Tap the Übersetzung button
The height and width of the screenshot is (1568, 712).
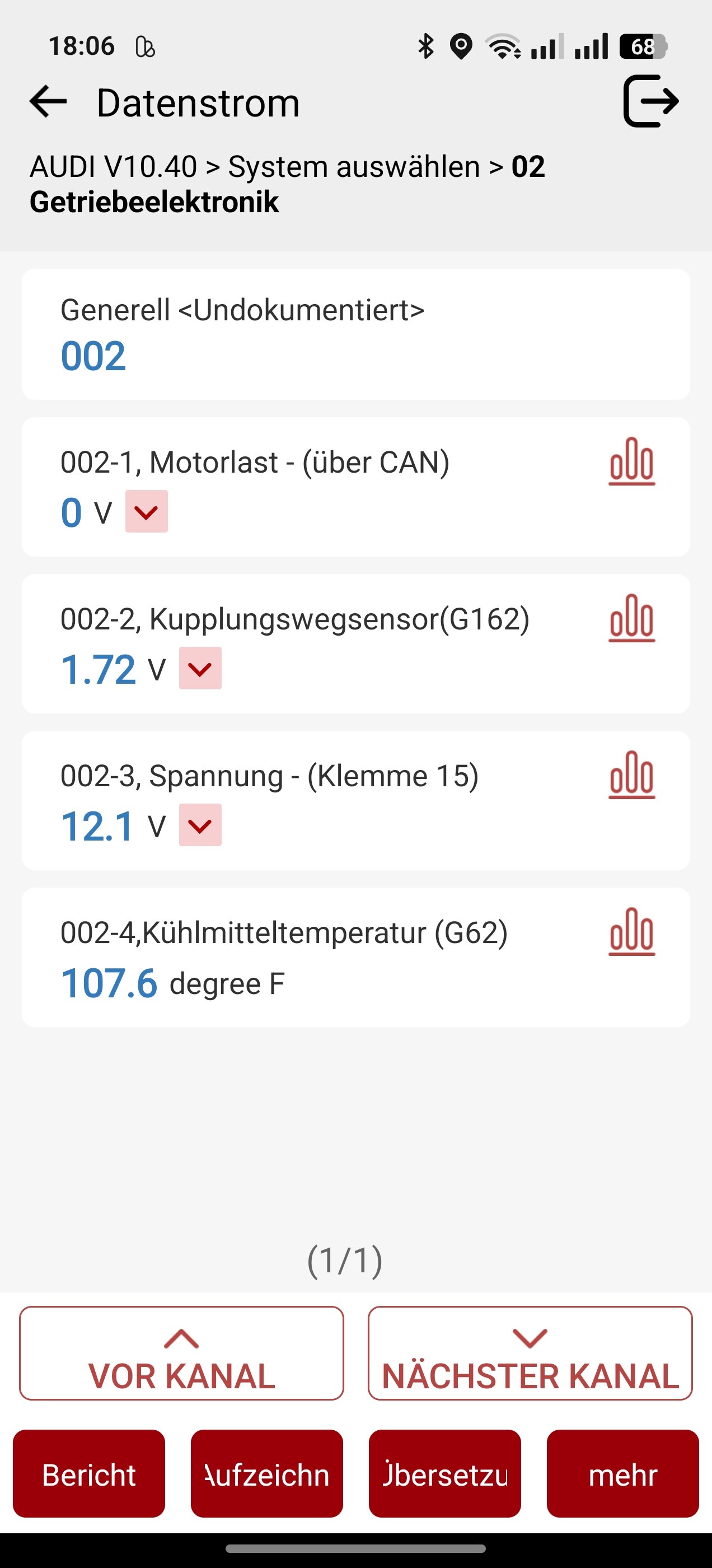tap(445, 1474)
